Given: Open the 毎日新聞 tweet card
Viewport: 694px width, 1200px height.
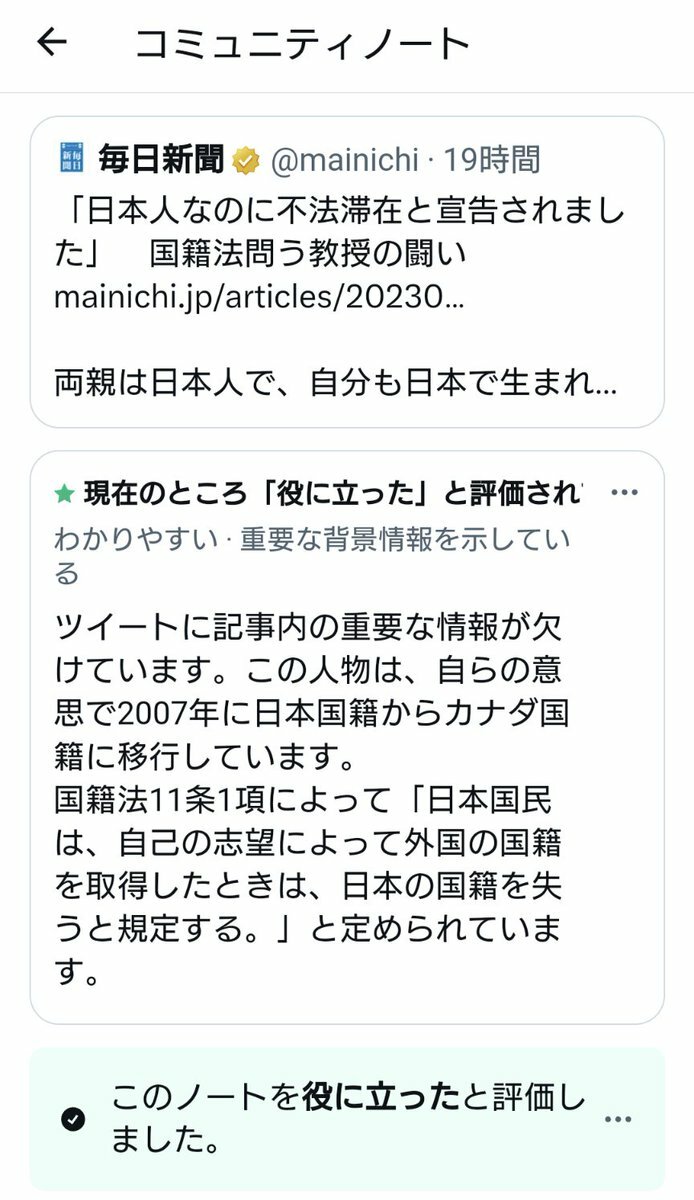Looking at the screenshot, I should click(x=347, y=271).
